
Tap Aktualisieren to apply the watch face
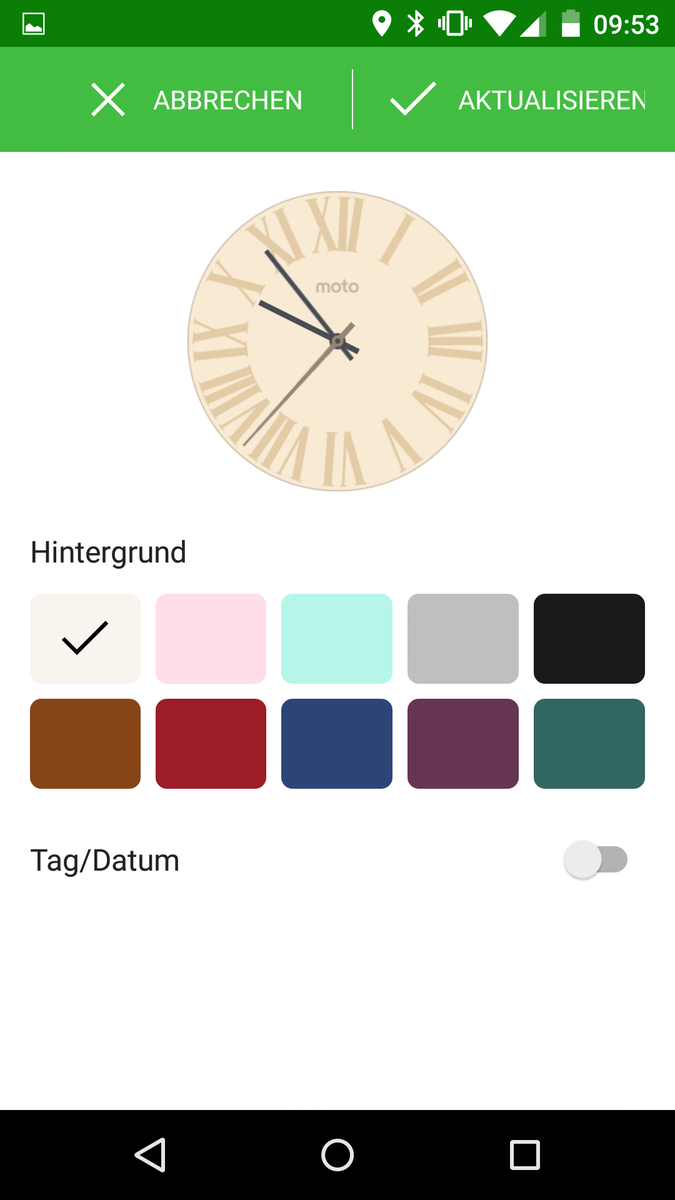pos(516,100)
